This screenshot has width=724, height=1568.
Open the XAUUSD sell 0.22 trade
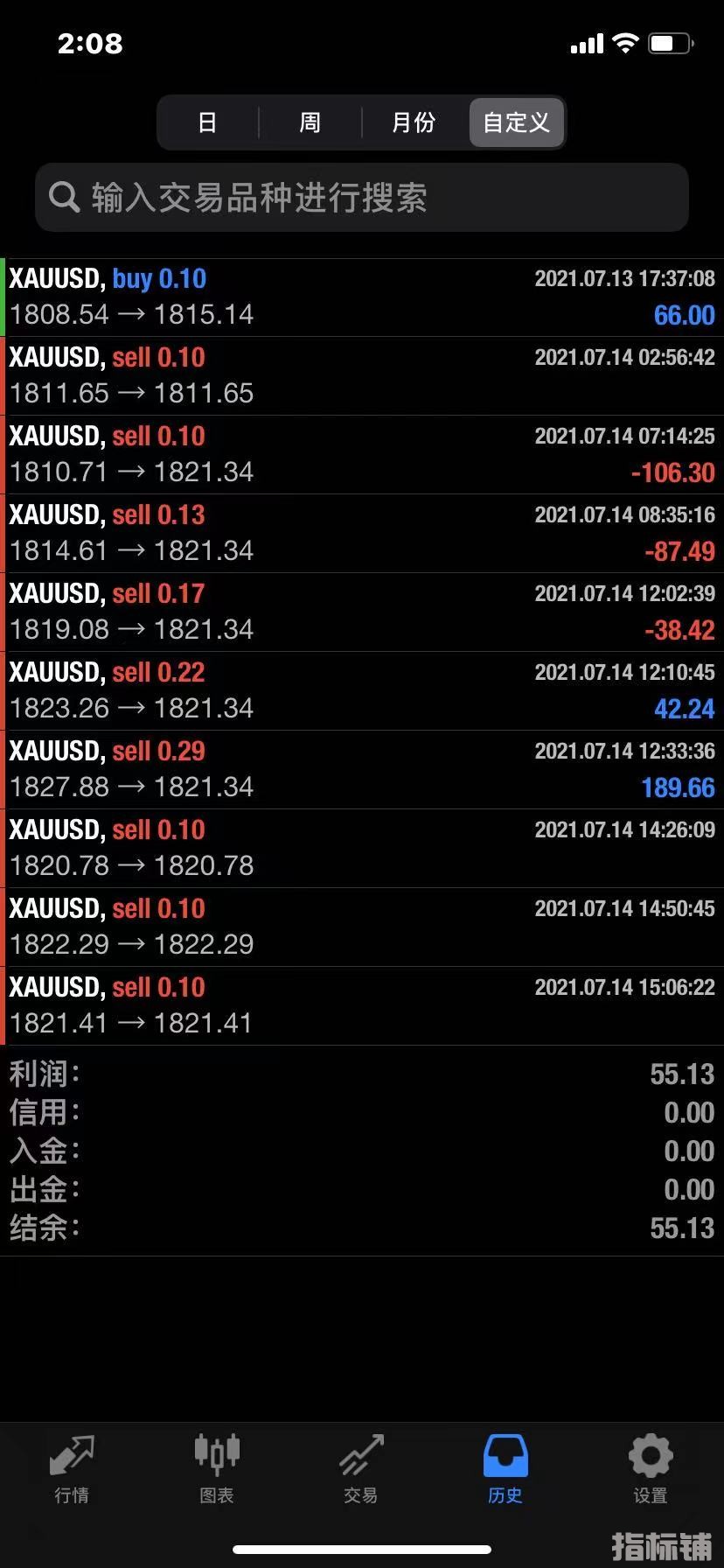362,691
